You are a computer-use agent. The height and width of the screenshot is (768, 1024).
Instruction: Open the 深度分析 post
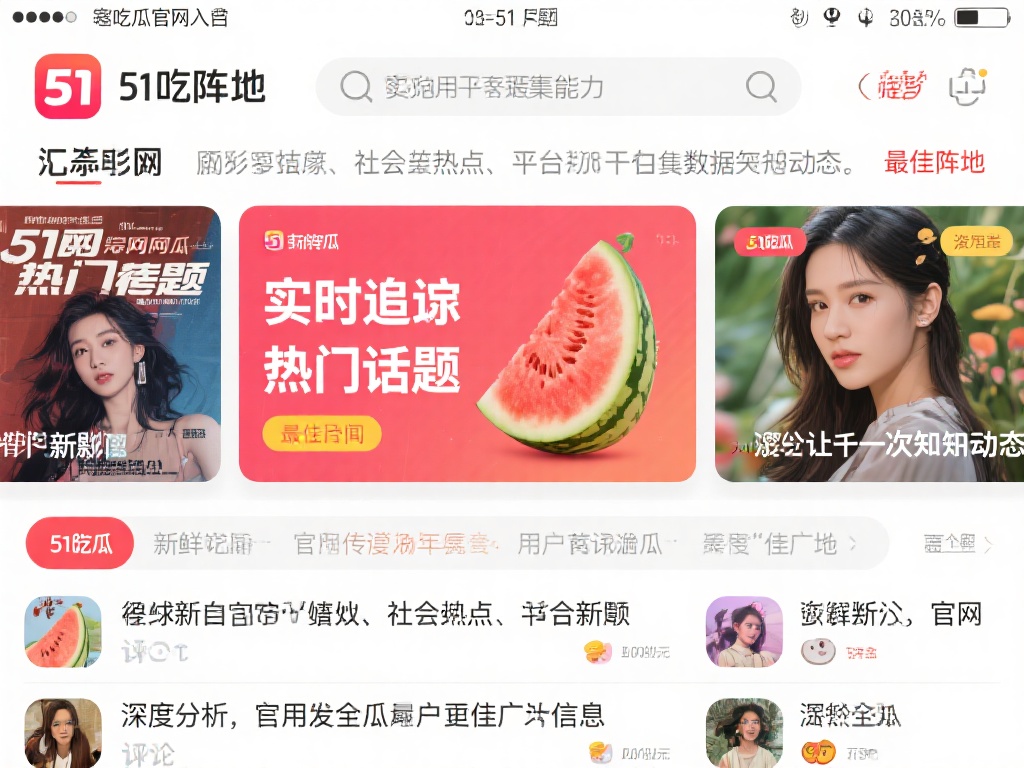tap(362, 715)
